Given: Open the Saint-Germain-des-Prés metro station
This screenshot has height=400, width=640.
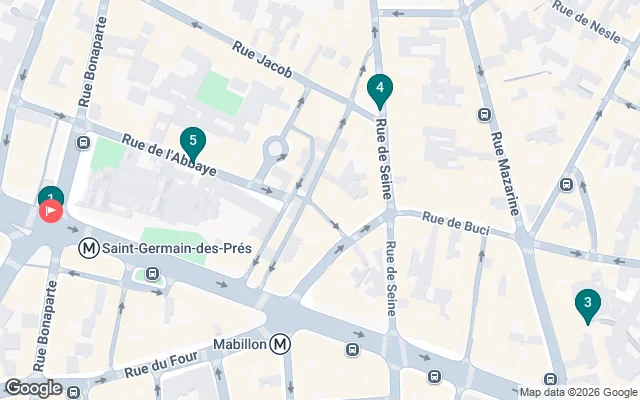Looking at the screenshot, I should point(88,246).
